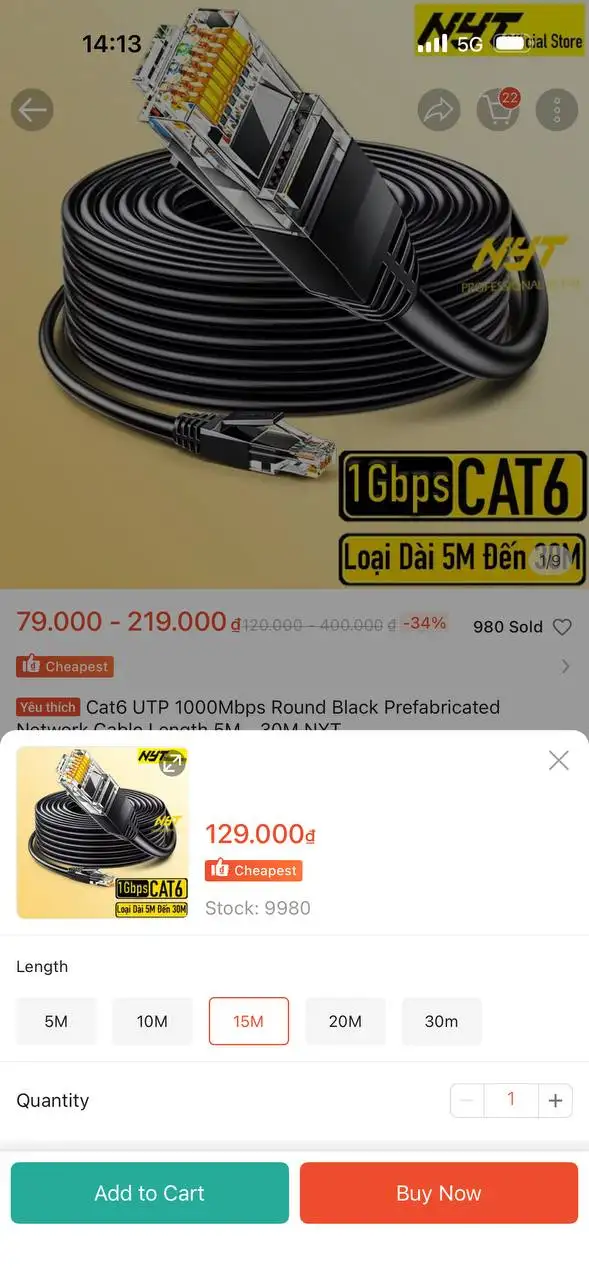
Task: Pick the 20M cable length
Action: point(345,1021)
